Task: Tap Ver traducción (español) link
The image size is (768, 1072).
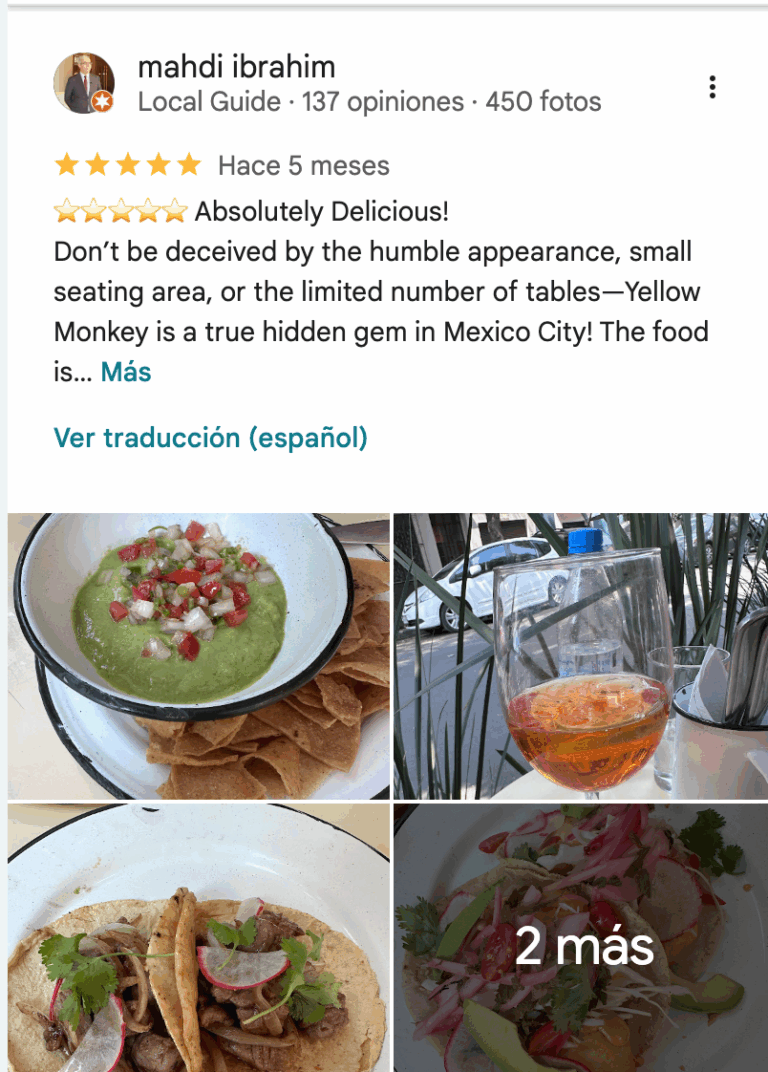Action: (x=211, y=438)
